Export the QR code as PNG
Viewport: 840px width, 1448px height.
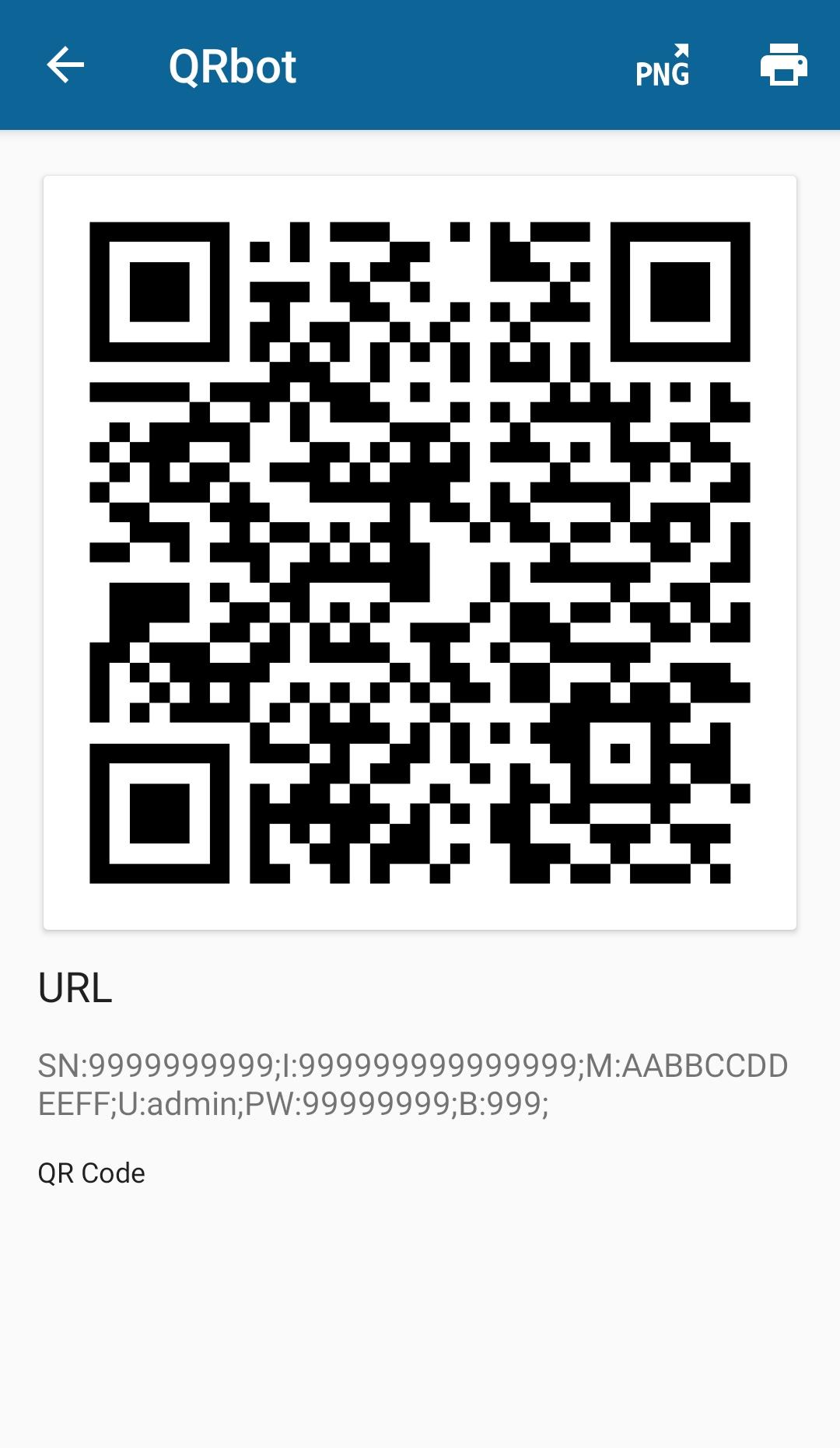pyautogui.click(x=663, y=65)
